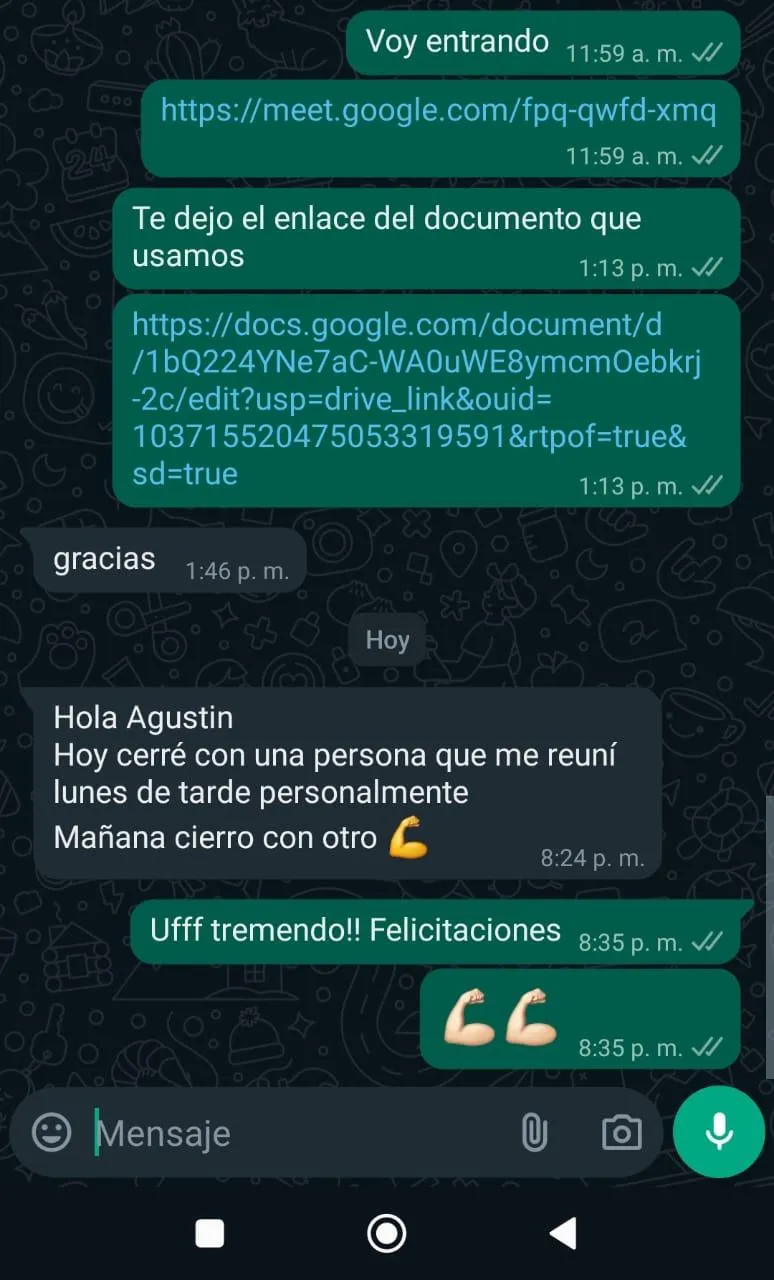Go back with the system back button
774x1280 pixels.
[x=563, y=1233]
